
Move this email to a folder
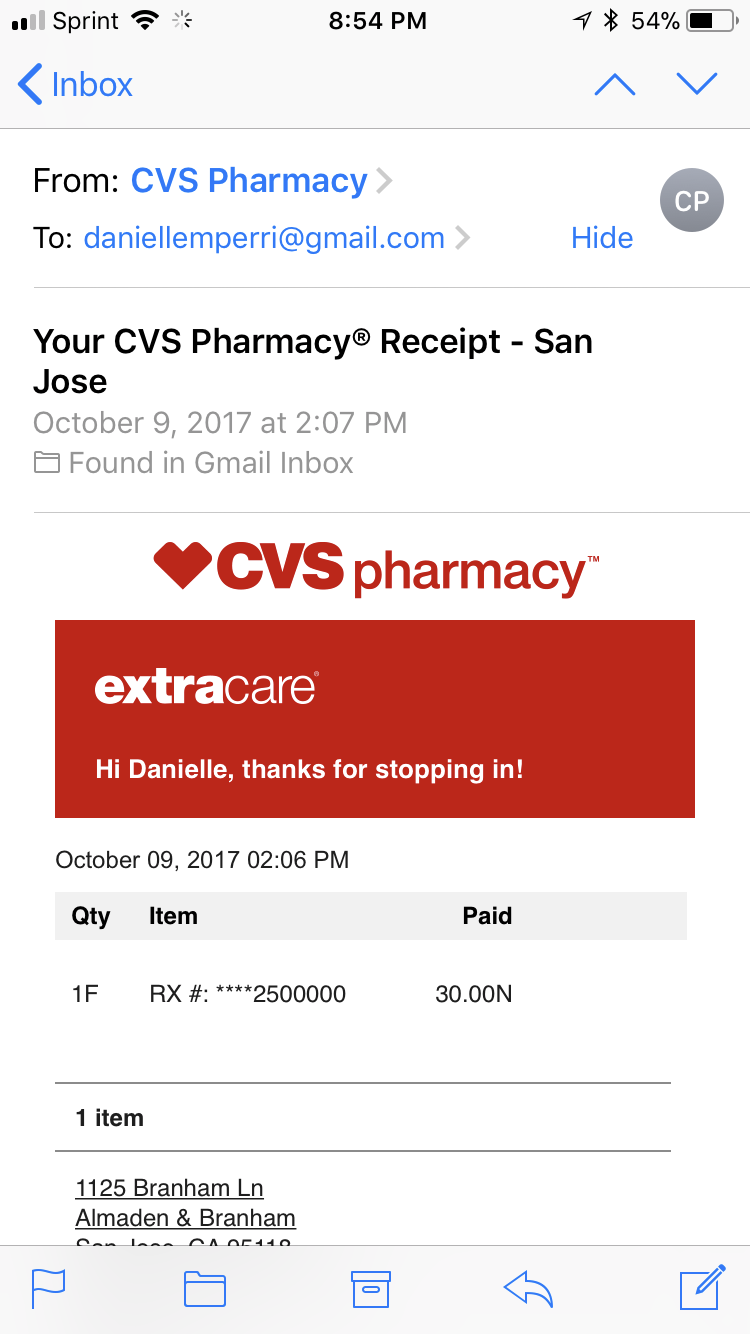(205, 1288)
